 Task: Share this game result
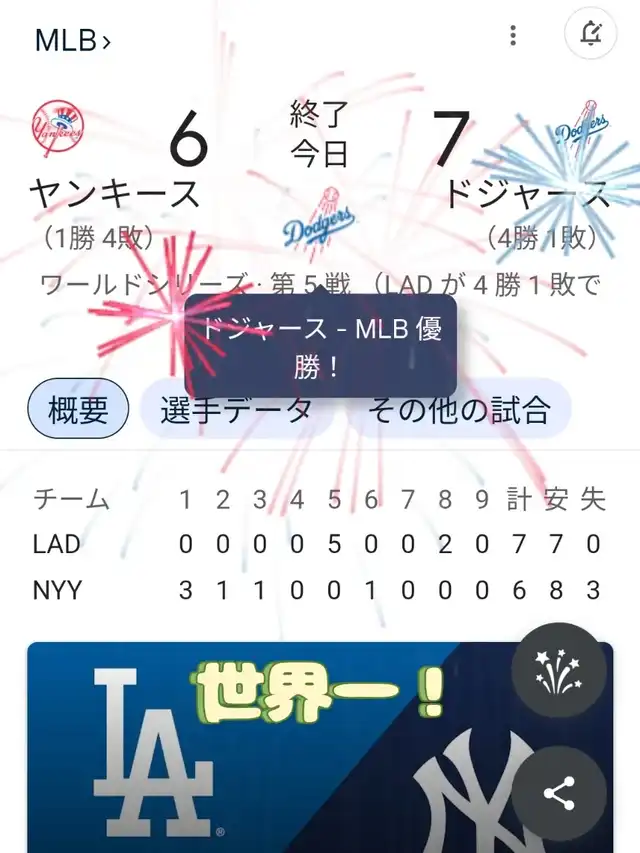(558, 794)
